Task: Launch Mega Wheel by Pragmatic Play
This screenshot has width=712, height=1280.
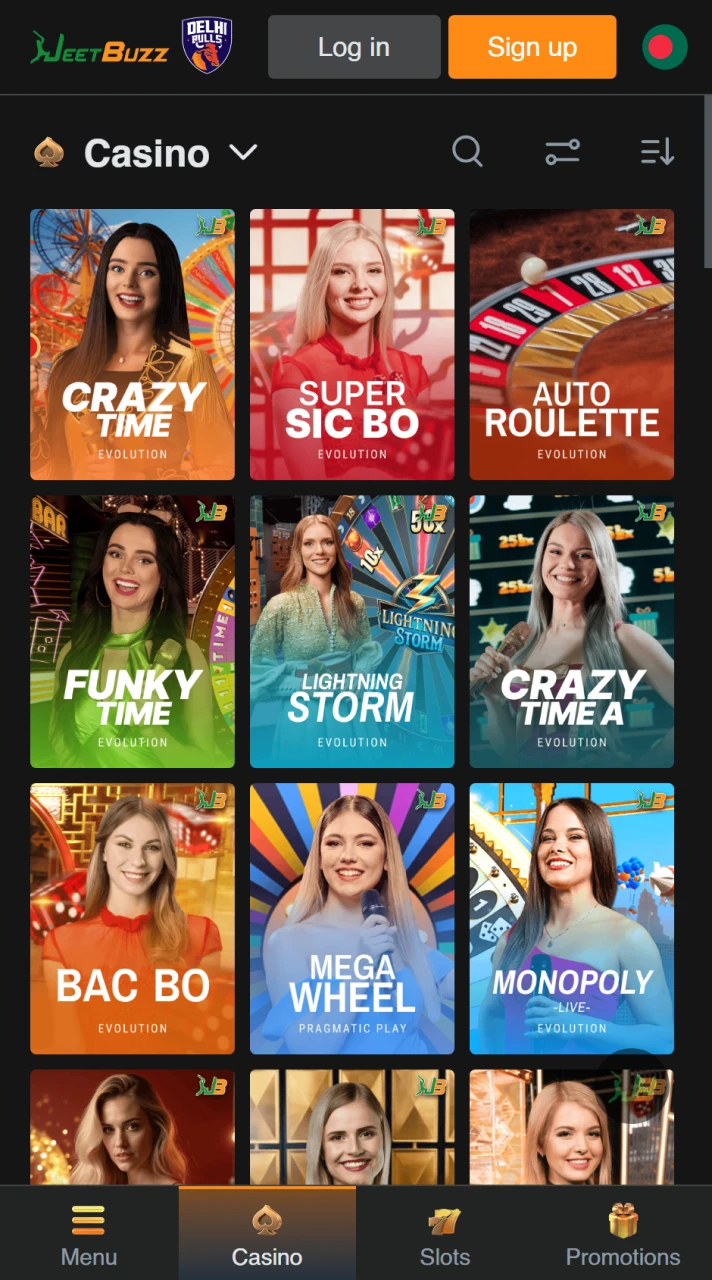Action: tap(352, 918)
